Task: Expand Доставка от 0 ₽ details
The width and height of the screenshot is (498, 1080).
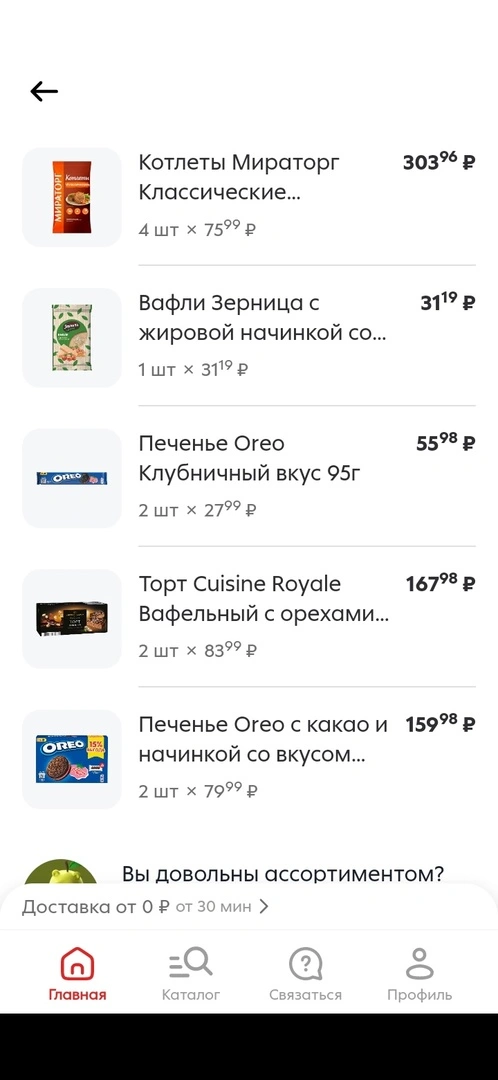Action: [145, 906]
